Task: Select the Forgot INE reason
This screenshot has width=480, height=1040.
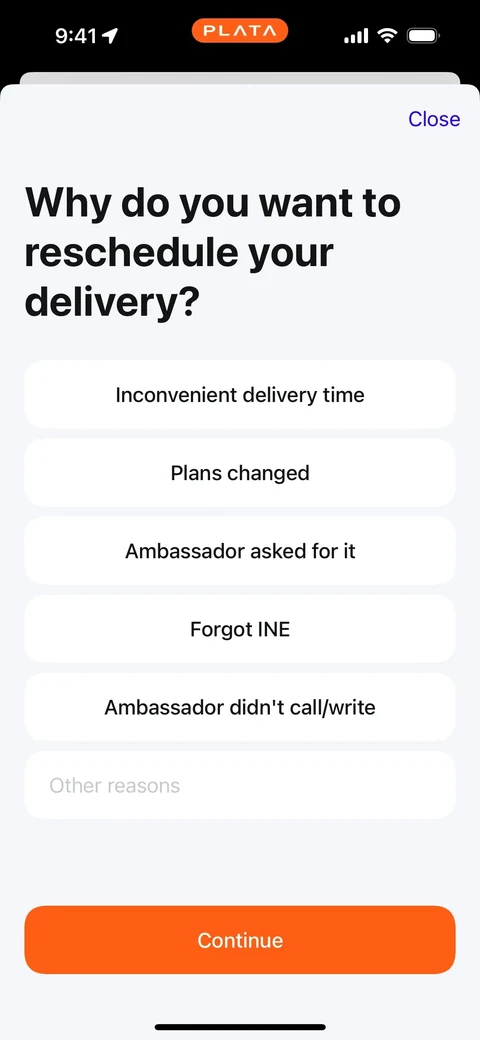Action: tap(240, 629)
